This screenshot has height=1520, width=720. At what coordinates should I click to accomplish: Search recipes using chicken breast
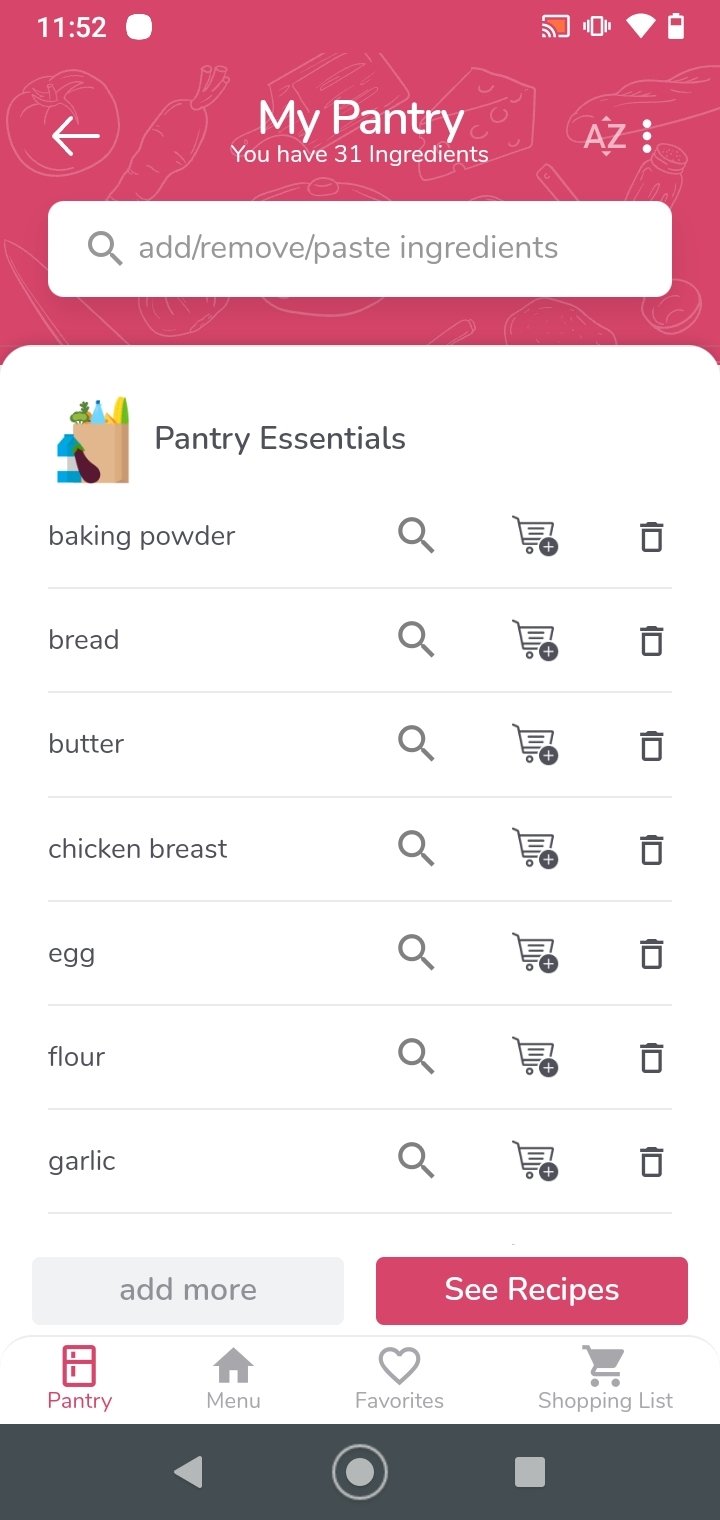416,848
